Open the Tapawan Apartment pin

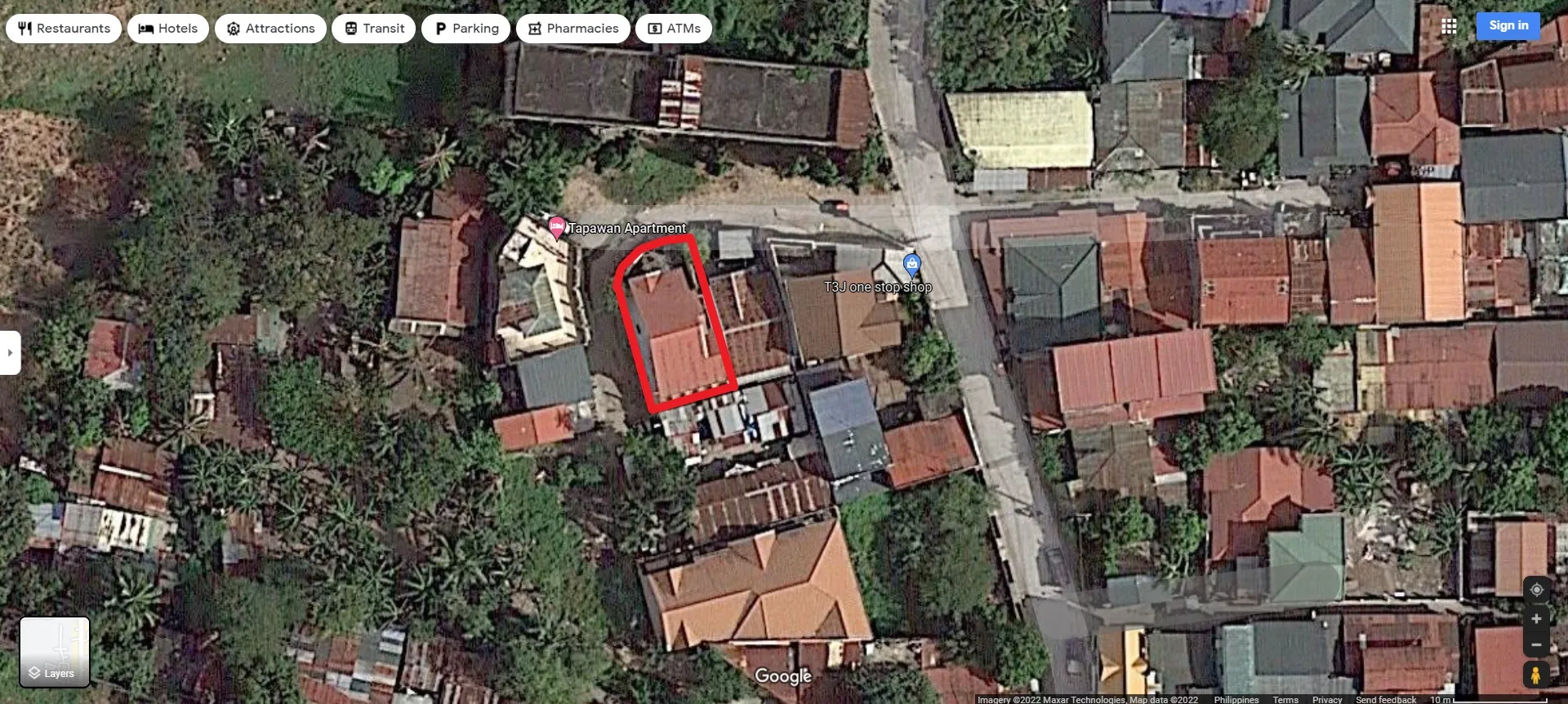pos(557,227)
